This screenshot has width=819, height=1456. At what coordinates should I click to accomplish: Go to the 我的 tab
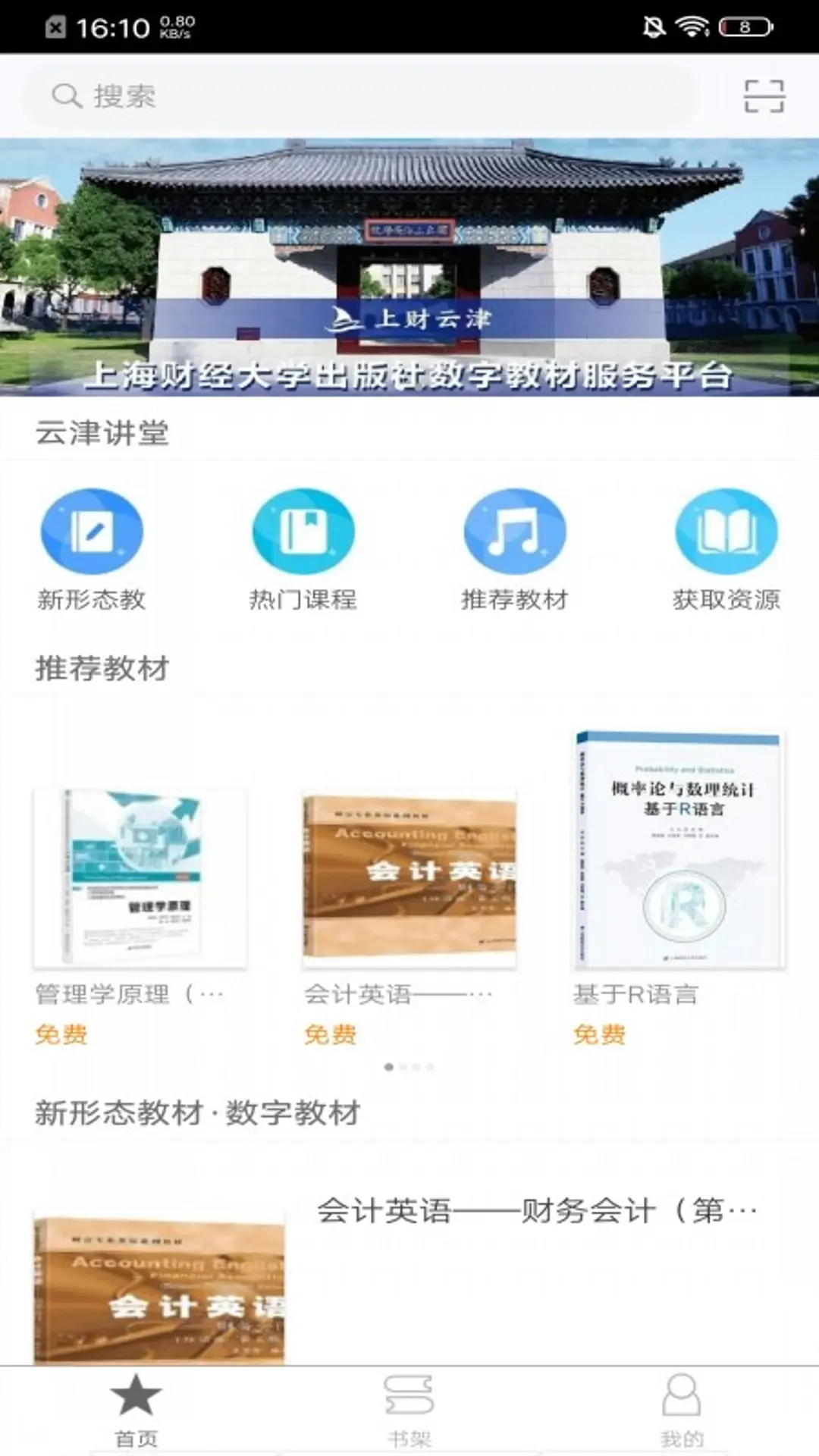682,1410
